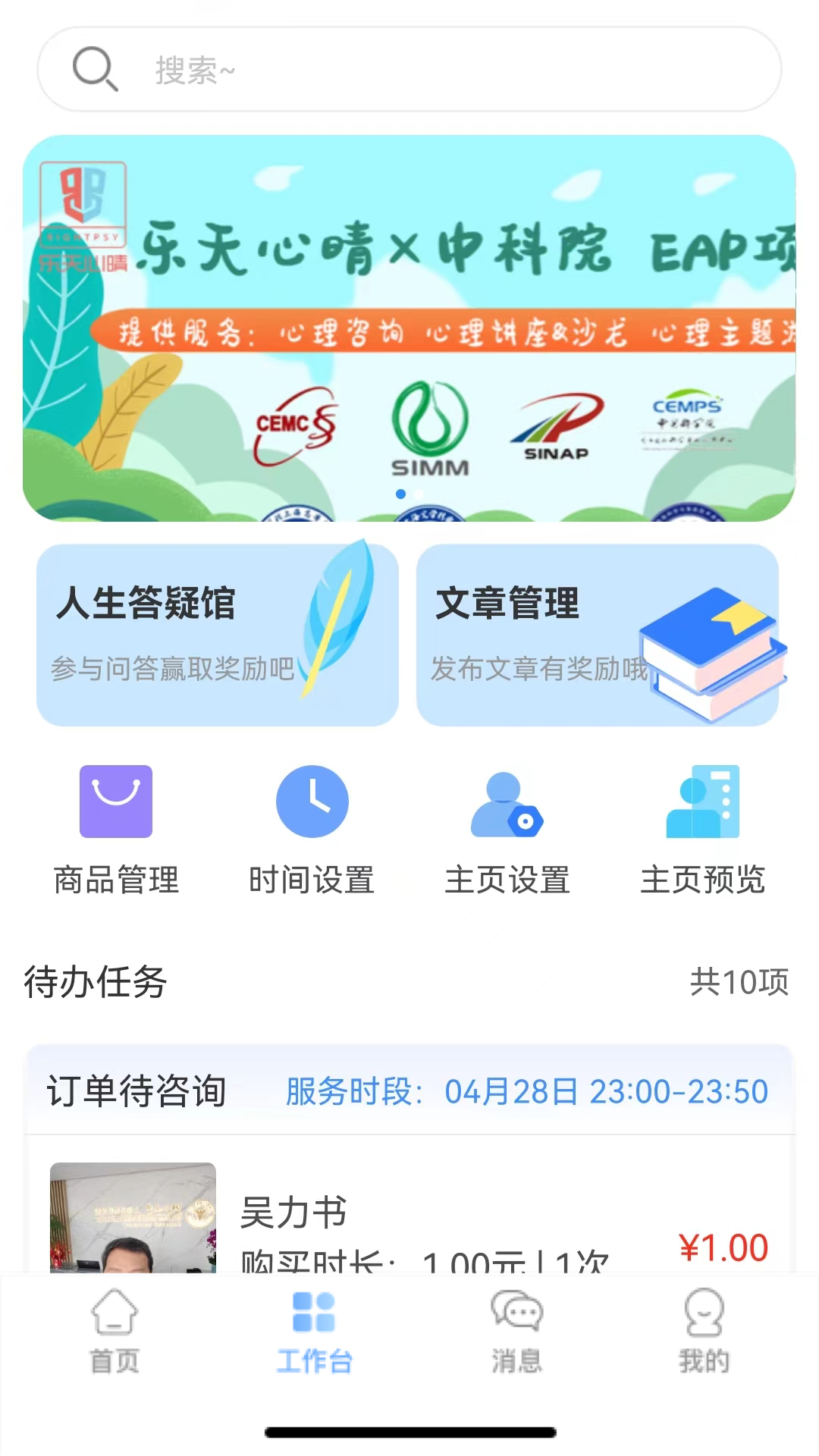Select the 时间设置 clock icon

tap(312, 802)
